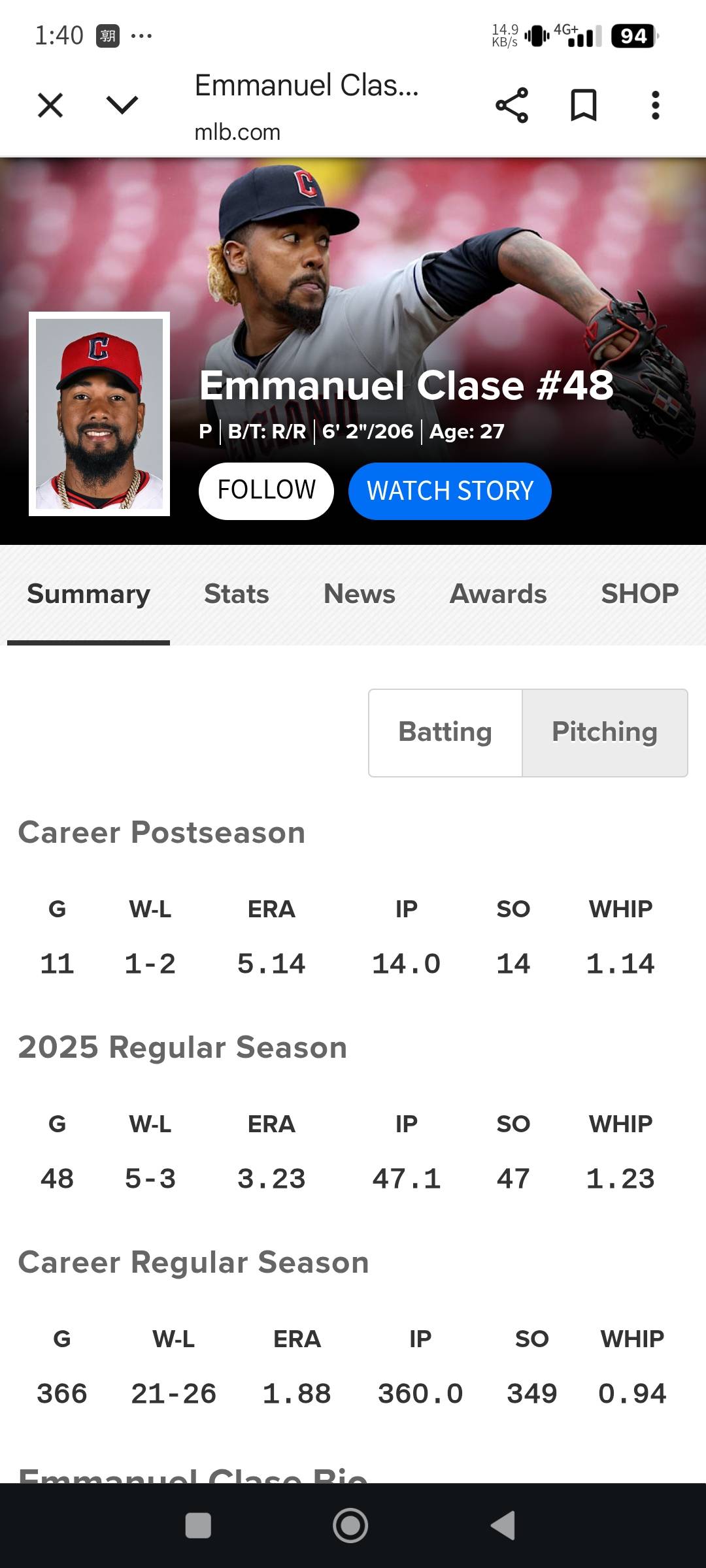Open recent apps from navigation bar
This screenshot has height=1568, width=706.
coord(198,1526)
